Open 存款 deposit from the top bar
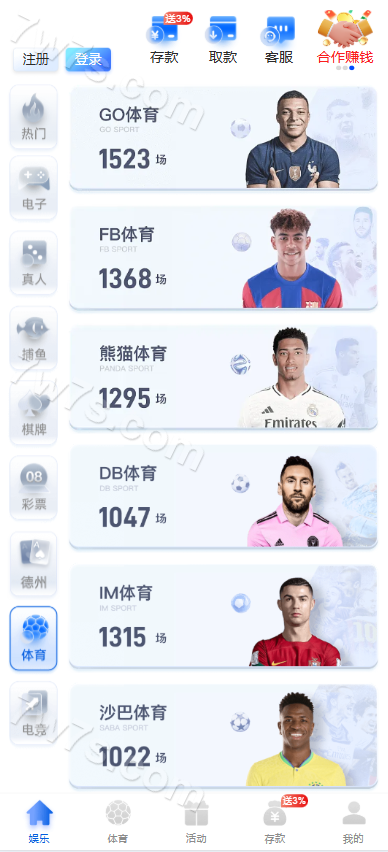388x852 pixels. 164,40
